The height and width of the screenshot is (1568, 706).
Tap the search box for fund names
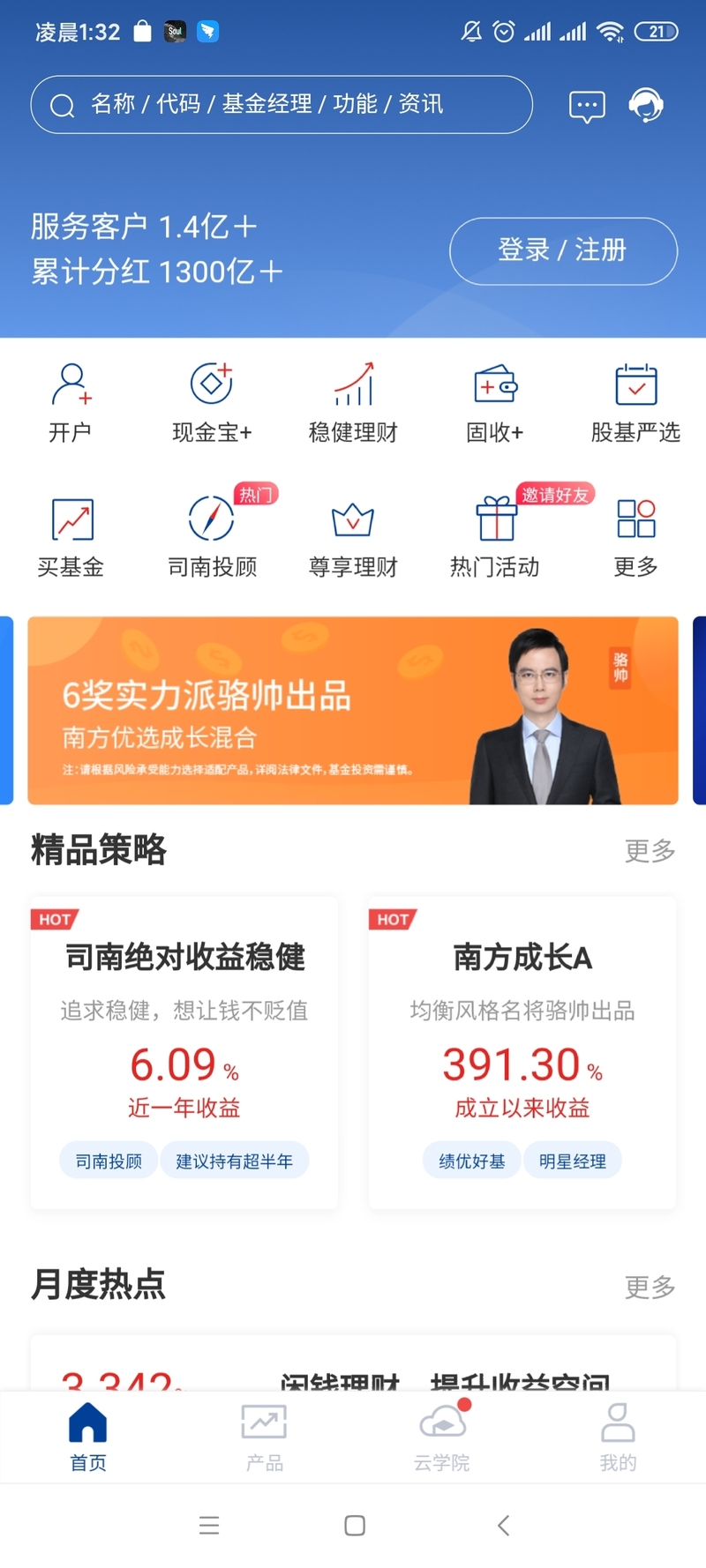[x=281, y=105]
